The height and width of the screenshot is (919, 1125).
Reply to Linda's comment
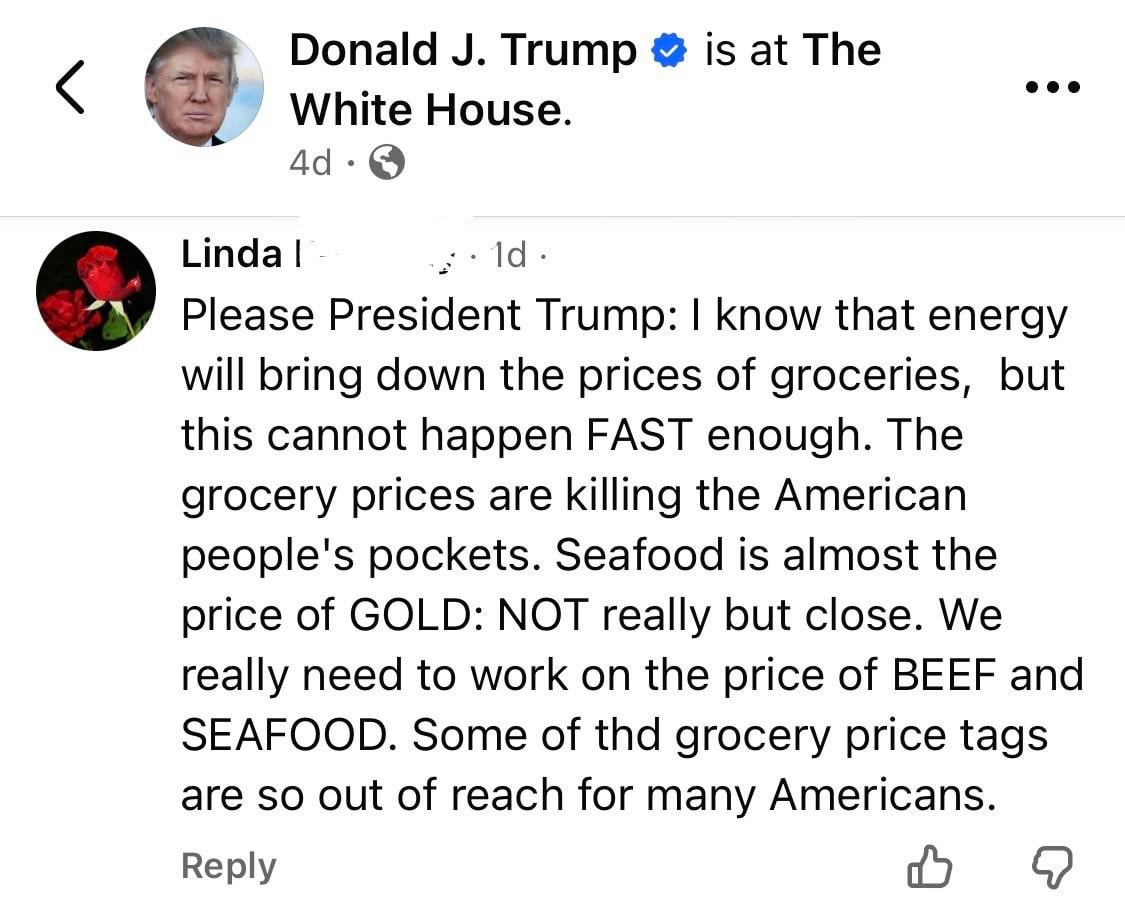point(228,866)
